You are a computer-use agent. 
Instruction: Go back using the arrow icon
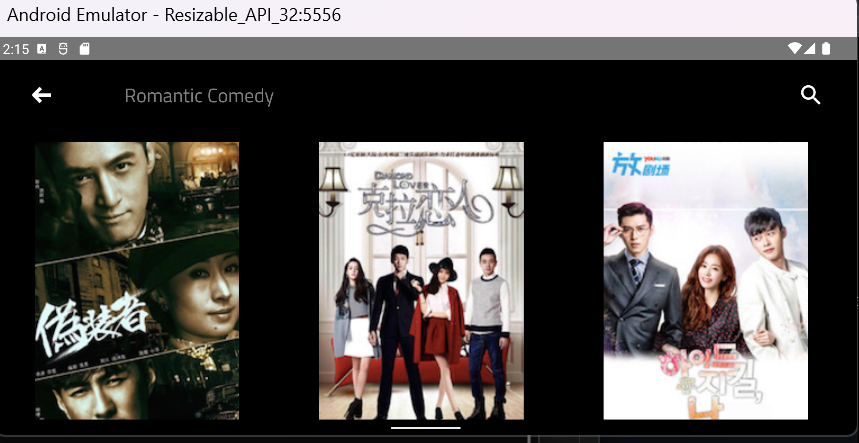tap(41, 95)
